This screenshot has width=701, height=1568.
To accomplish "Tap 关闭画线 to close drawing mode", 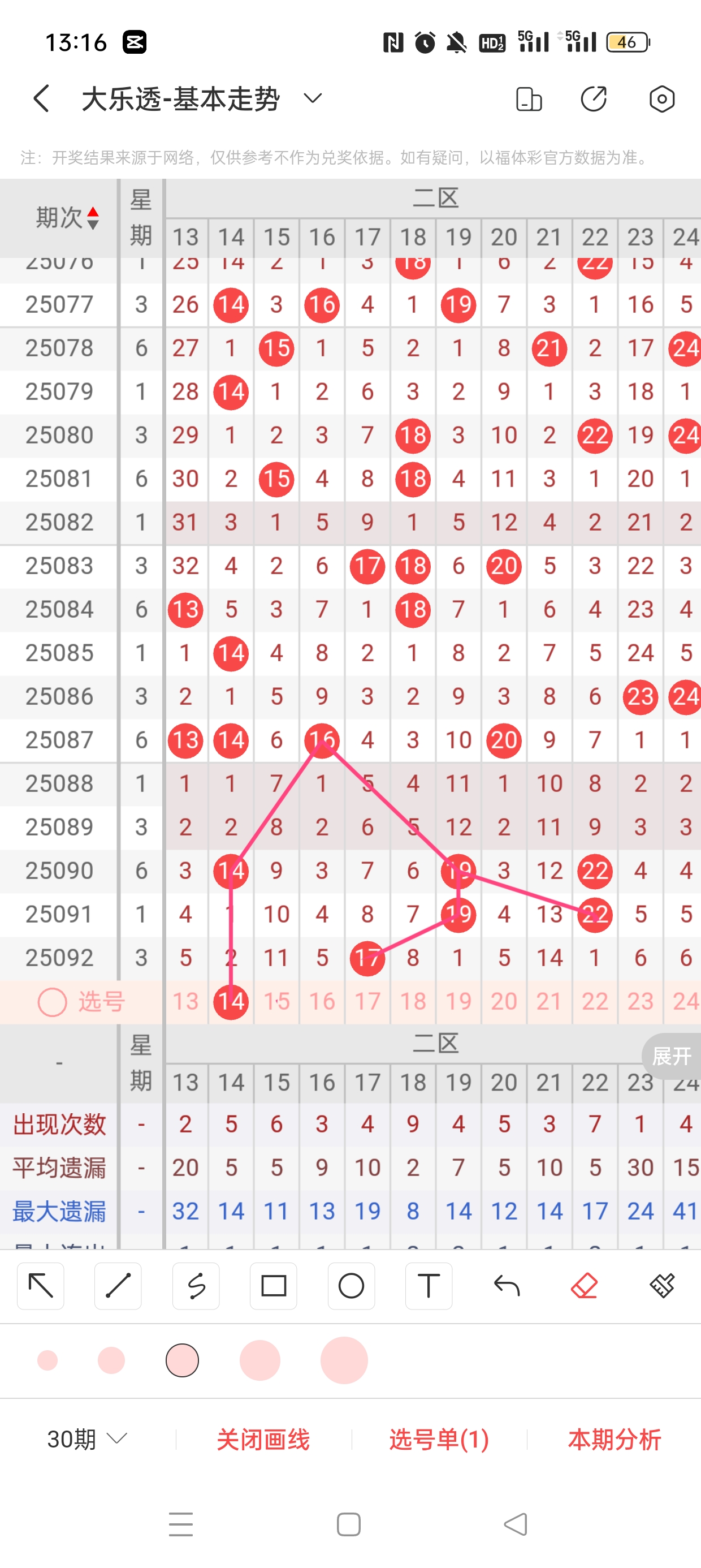I will coord(263,1439).
